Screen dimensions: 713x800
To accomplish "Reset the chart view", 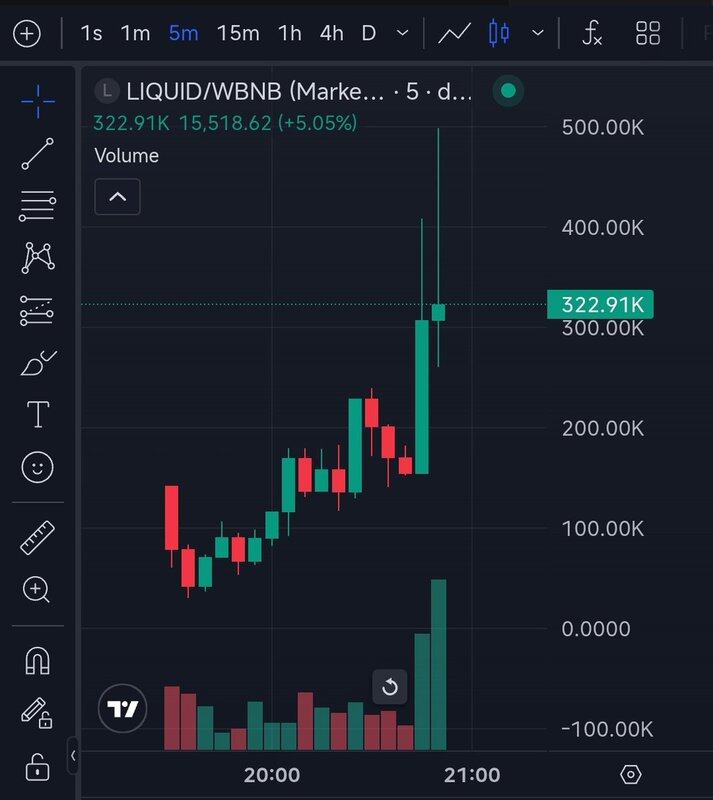I will (x=390, y=687).
